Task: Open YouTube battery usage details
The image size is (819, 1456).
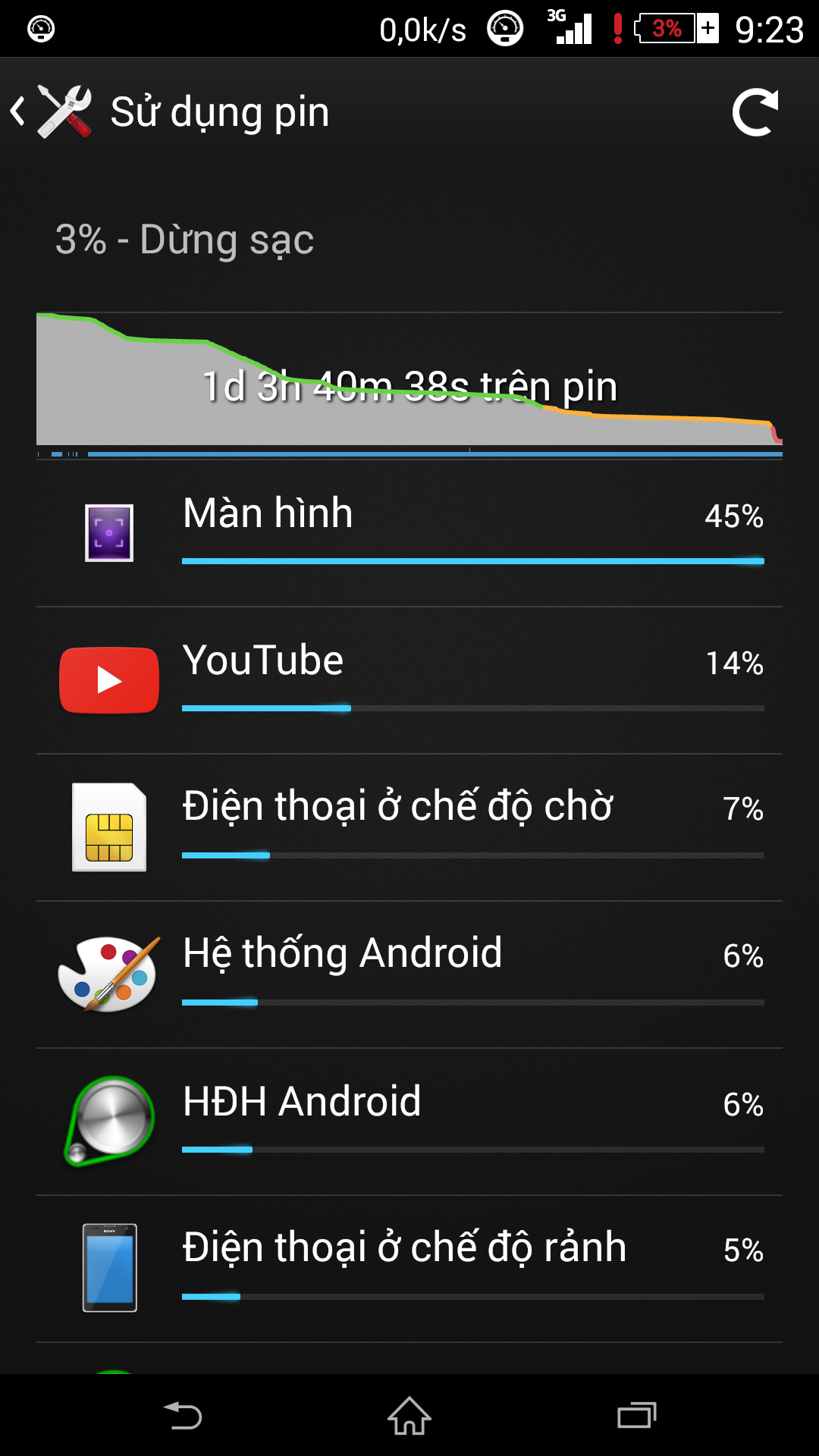Action: pos(409,680)
